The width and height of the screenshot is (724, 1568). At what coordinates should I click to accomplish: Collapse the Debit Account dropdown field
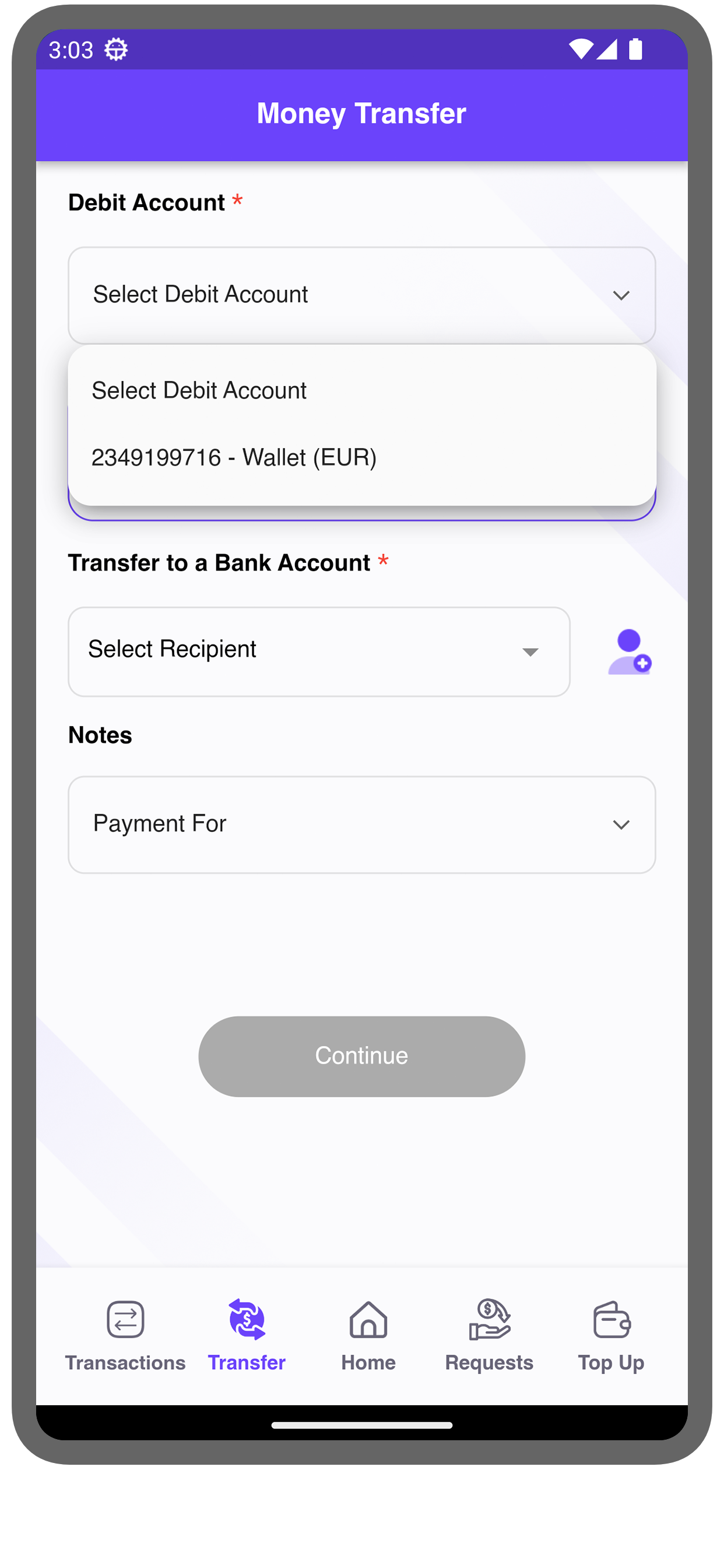click(361, 295)
